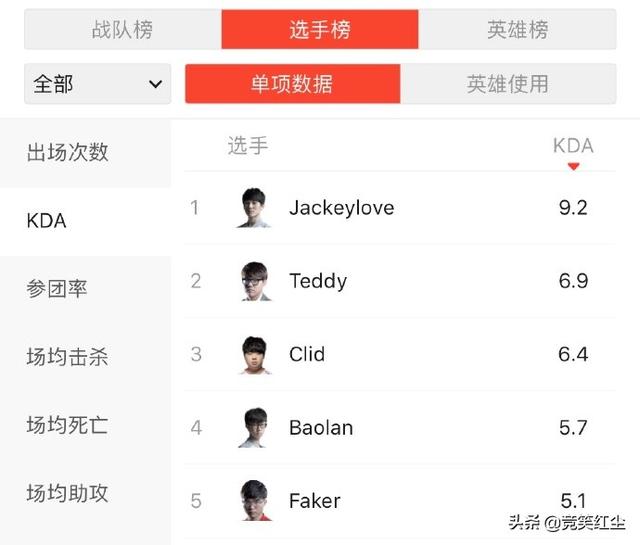Viewport: 640px width, 545px height.
Task: Open the 场均死亡 ranking
Action: click(68, 425)
